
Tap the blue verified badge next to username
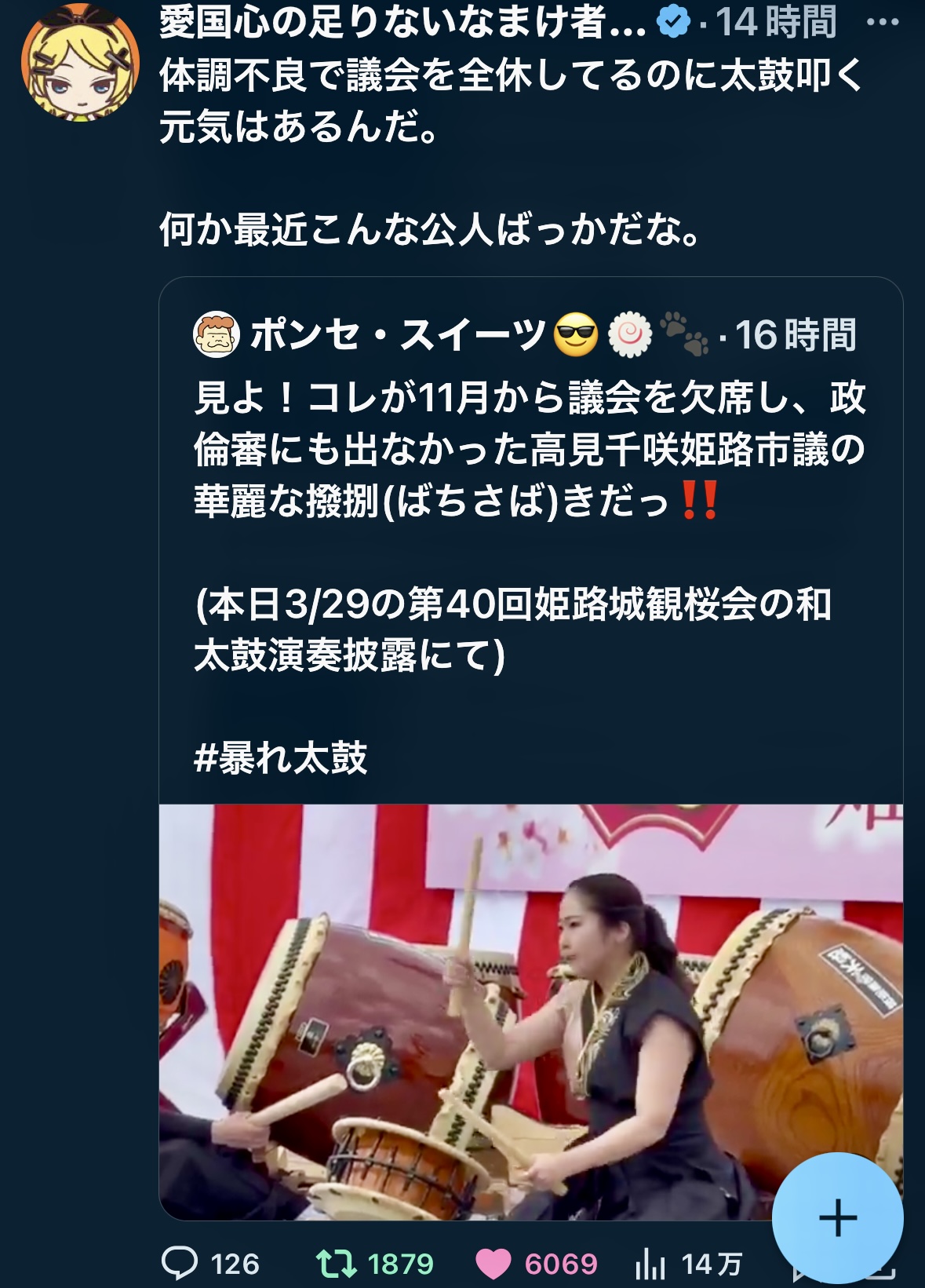672,24
